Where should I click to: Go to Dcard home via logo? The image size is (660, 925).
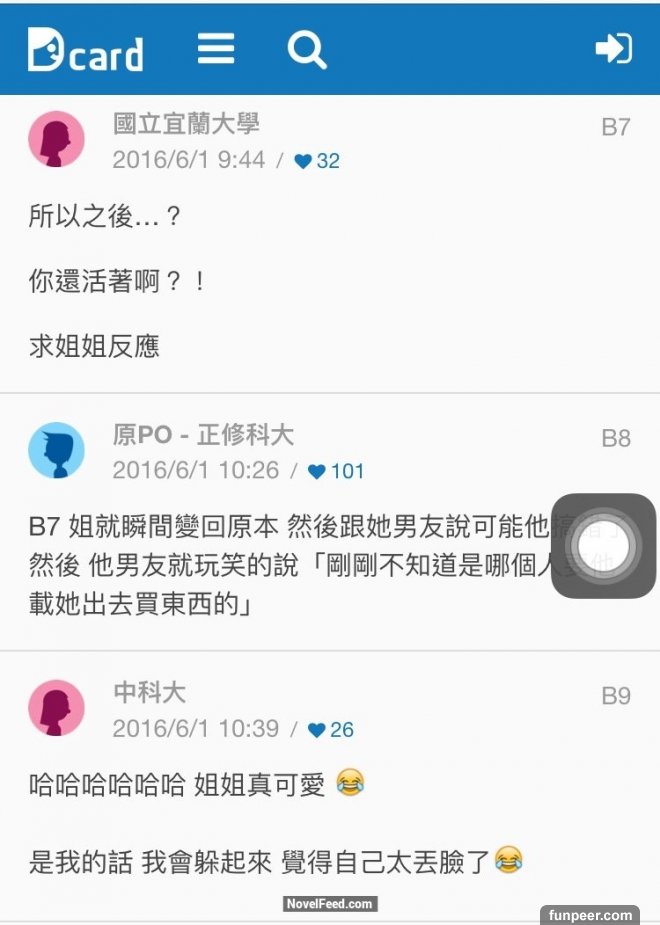(85, 50)
